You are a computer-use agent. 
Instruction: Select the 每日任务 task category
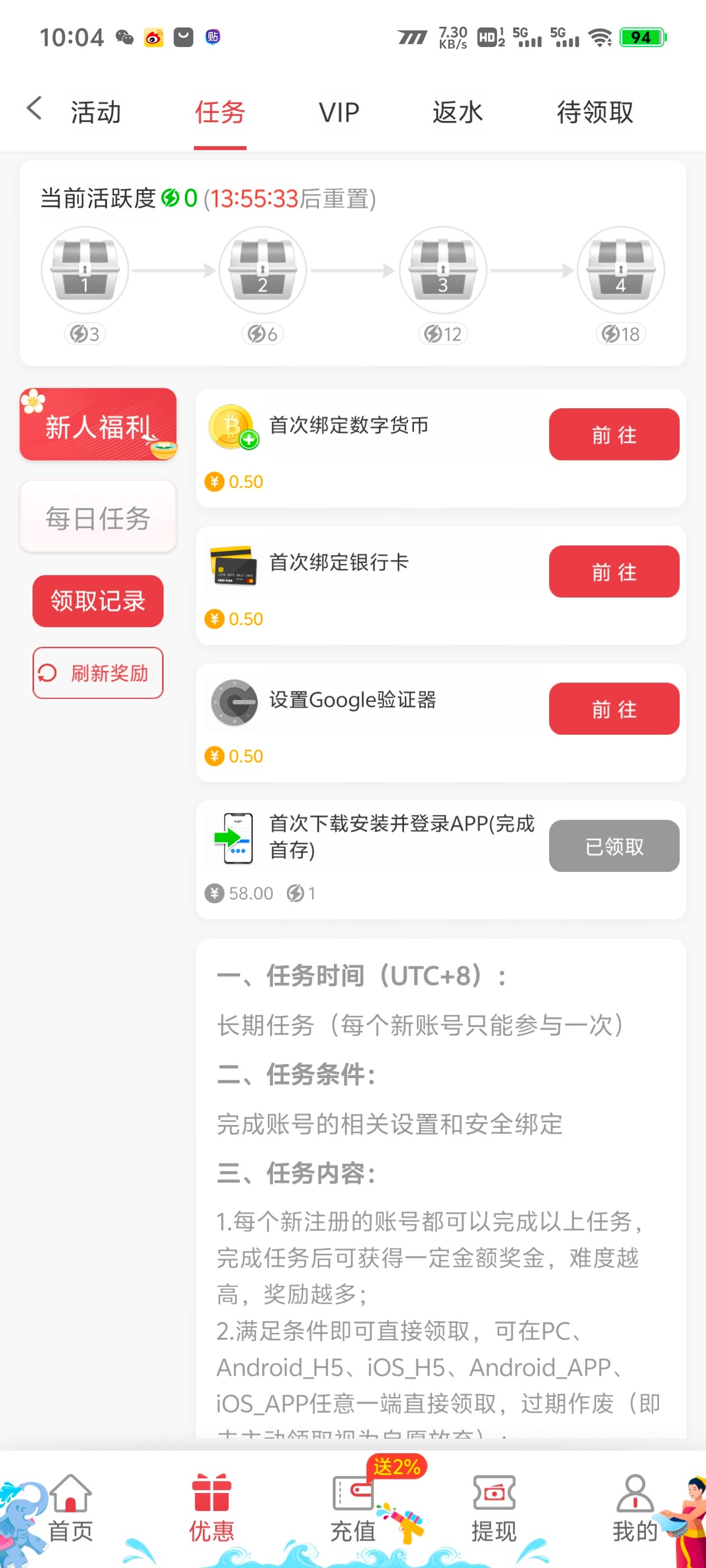pyautogui.click(x=98, y=518)
